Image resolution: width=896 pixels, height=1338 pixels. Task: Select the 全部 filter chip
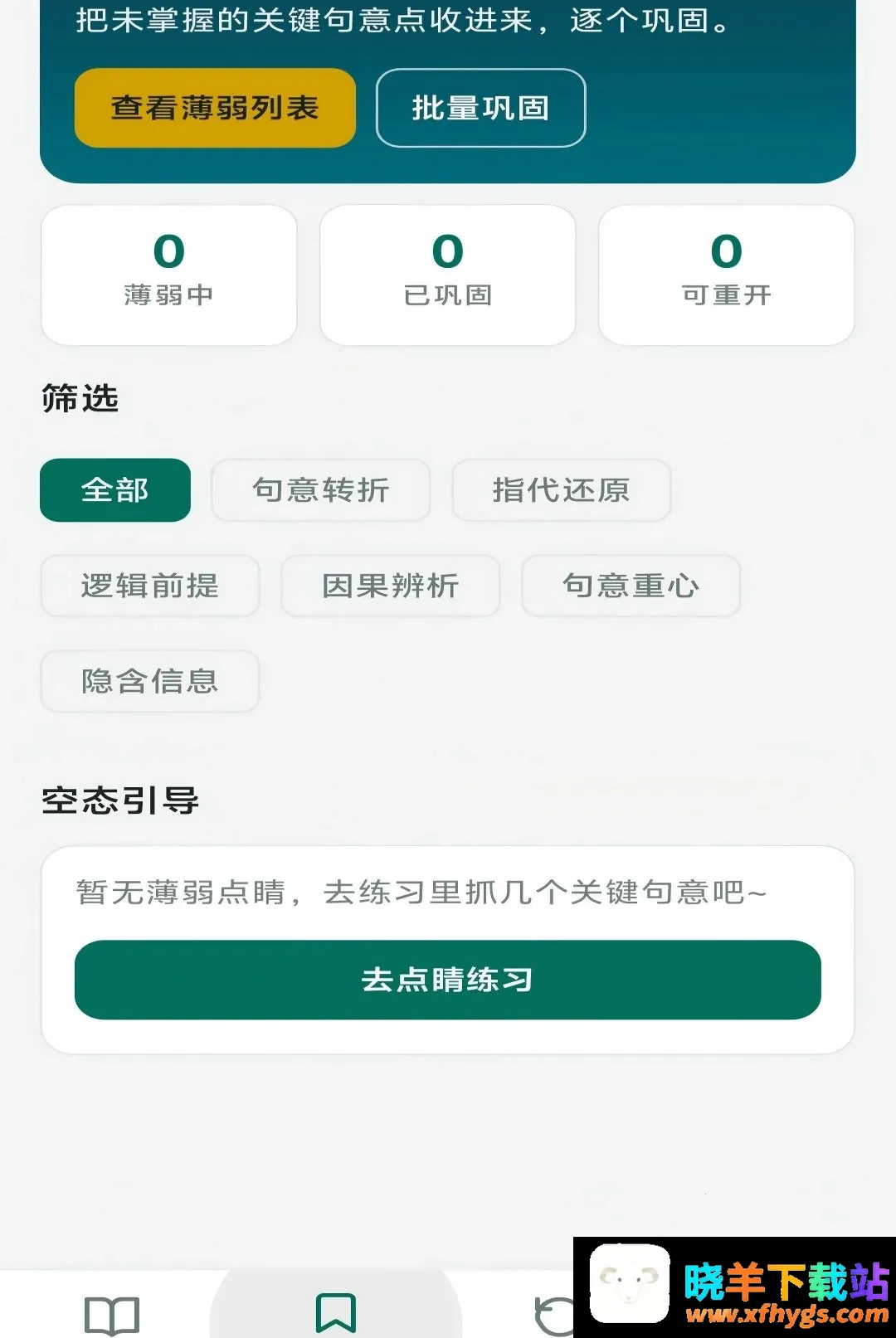click(x=115, y=490)
